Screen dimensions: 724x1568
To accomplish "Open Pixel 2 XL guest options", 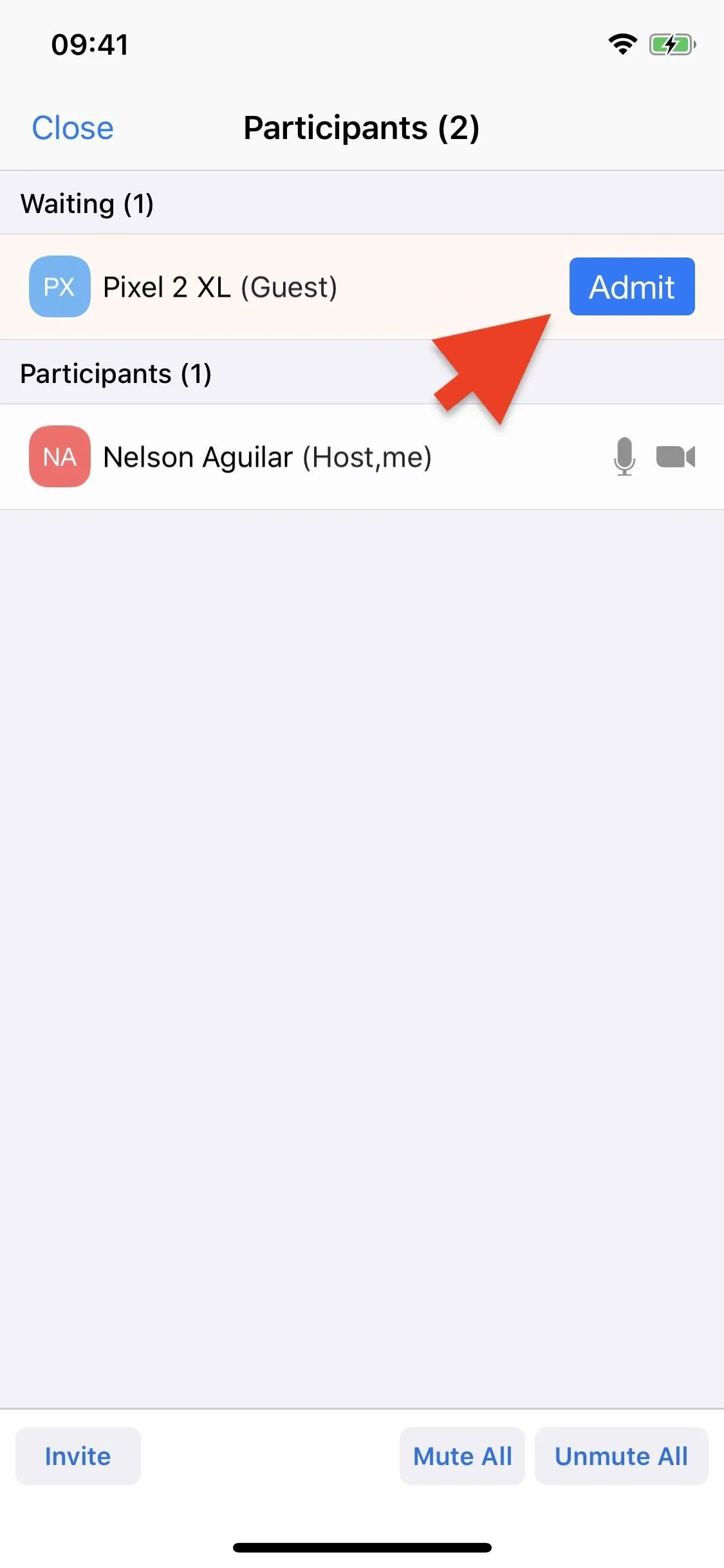I will (362, 287).
